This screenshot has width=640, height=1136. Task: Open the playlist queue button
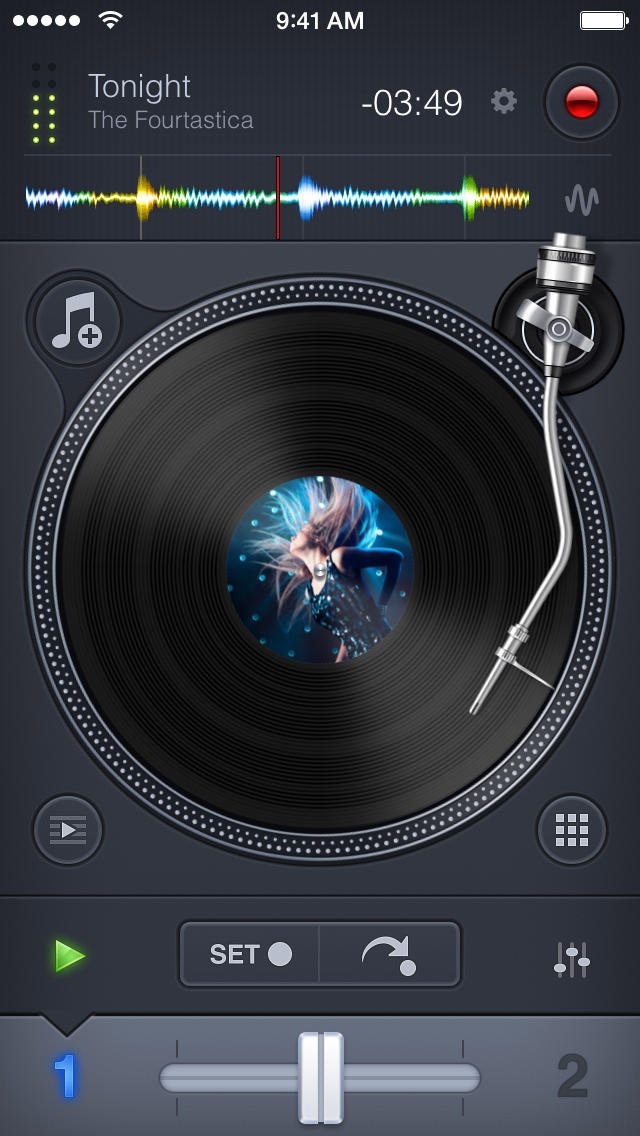68,829
